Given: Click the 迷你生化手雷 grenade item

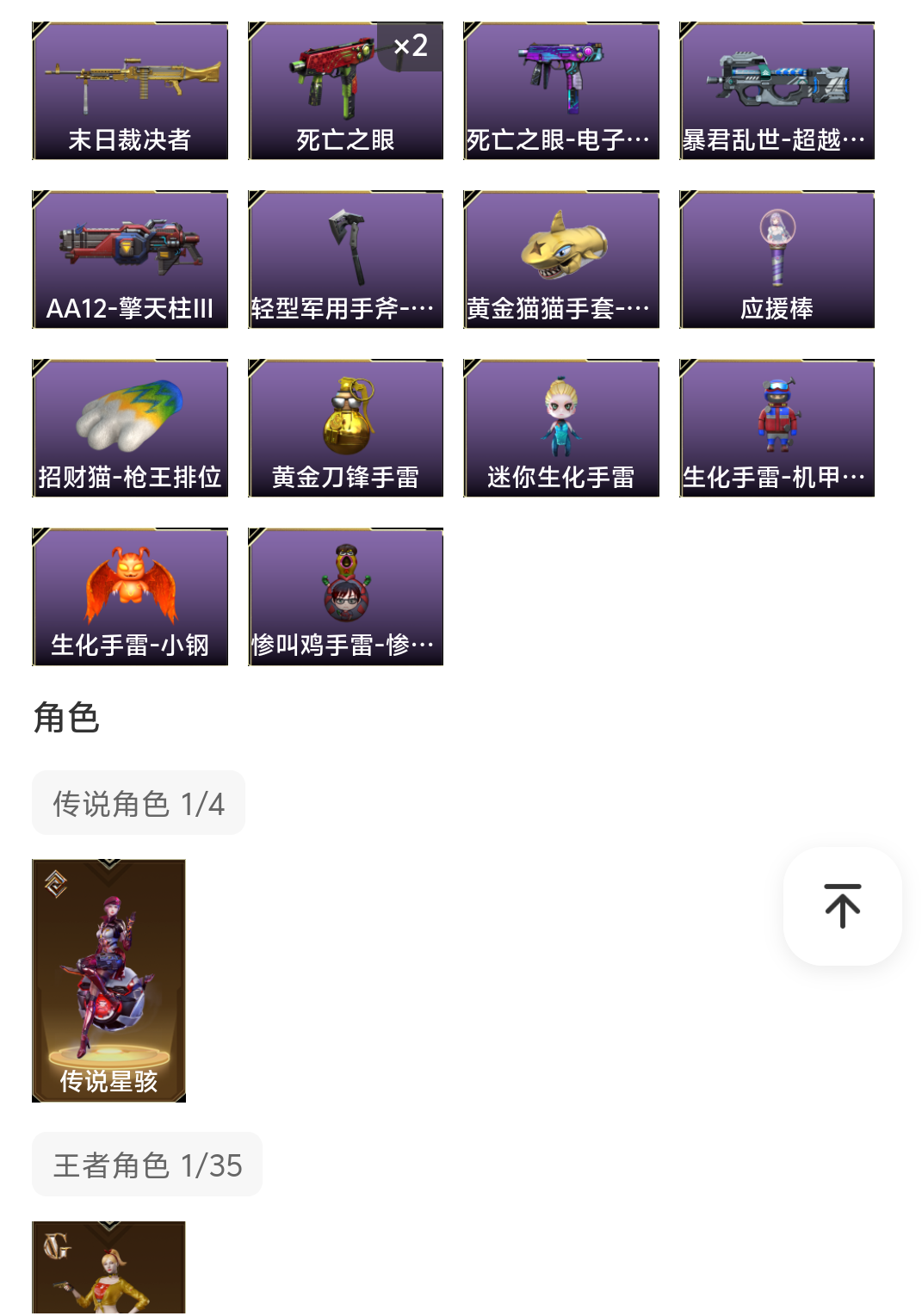Looking at the screenshot, I should [x=561, y=428].
